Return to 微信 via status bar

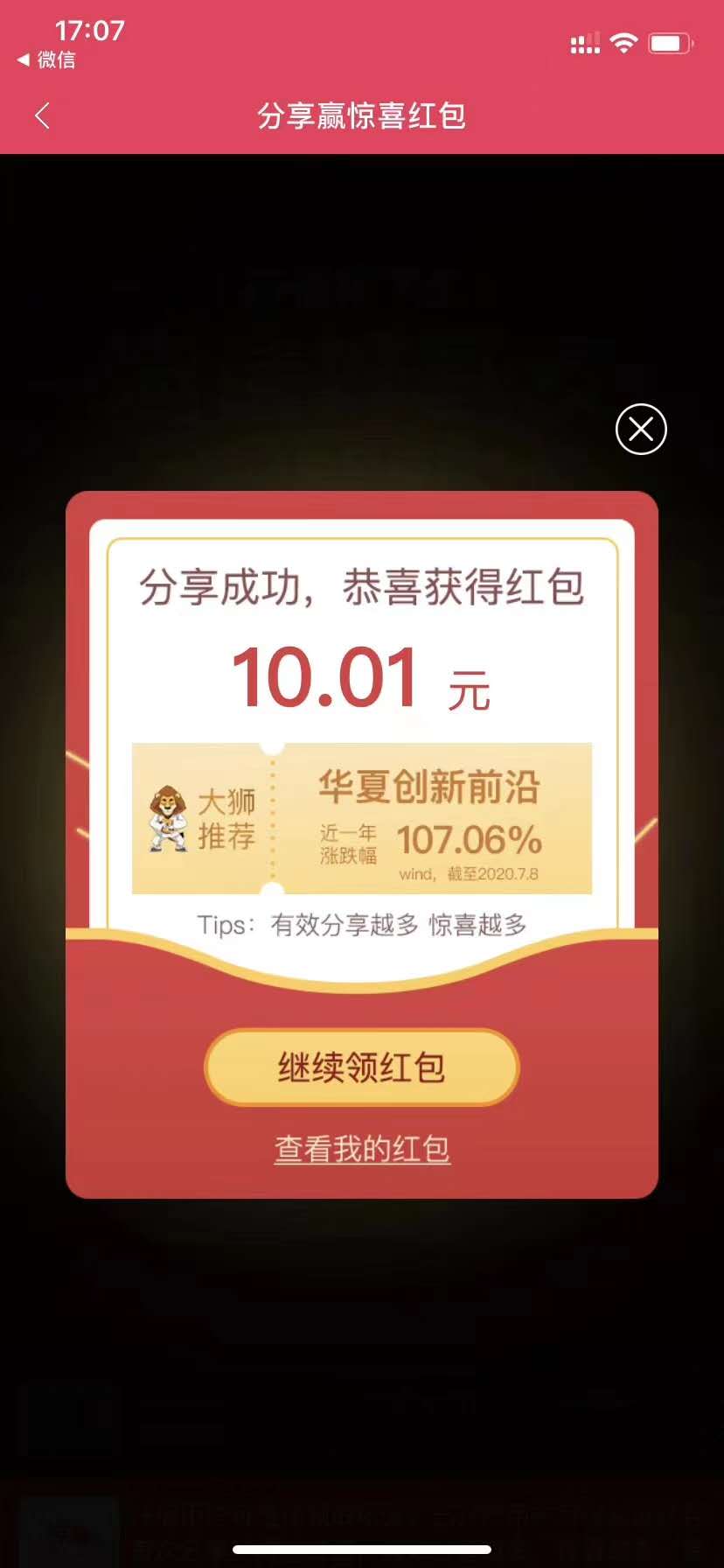[47, 59]
